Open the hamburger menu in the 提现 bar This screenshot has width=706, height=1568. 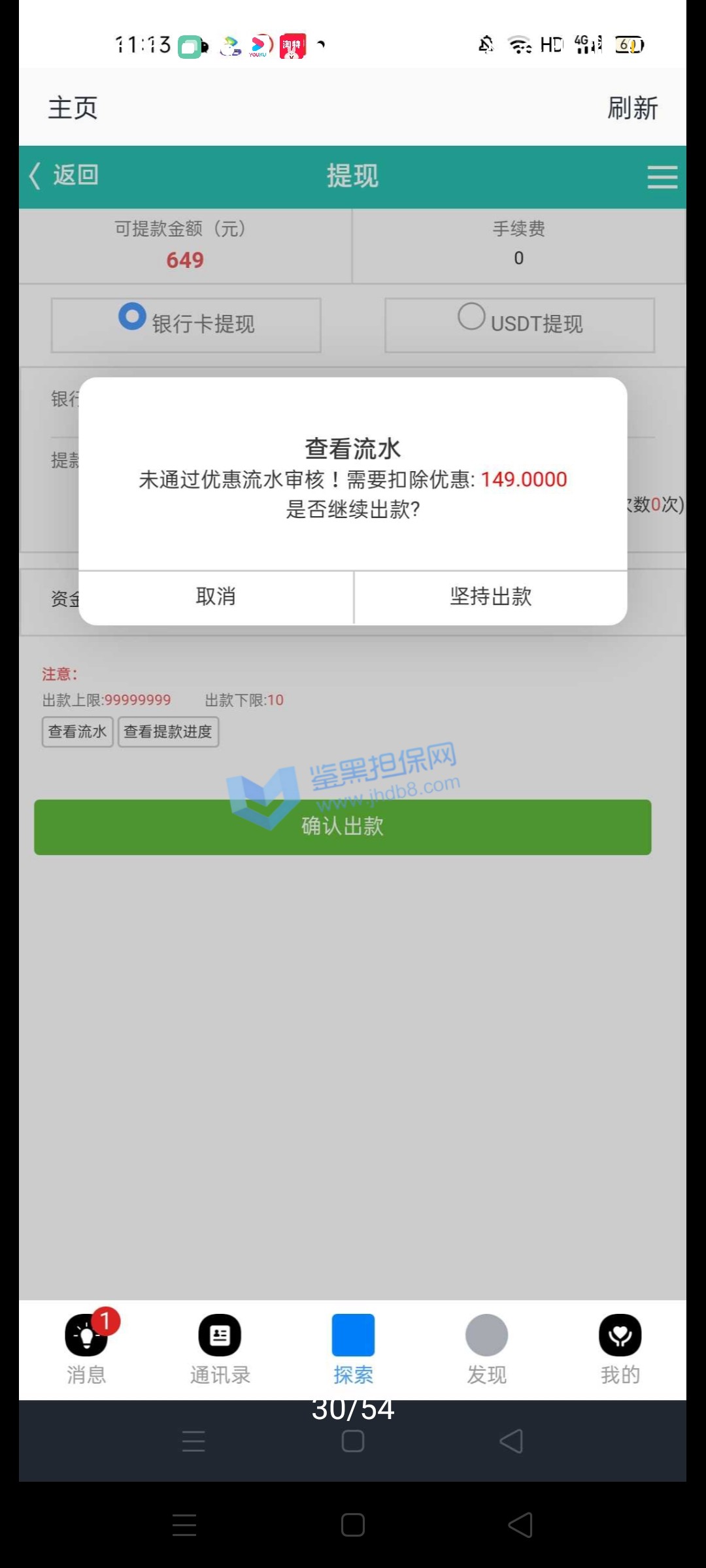click(662, 176)
